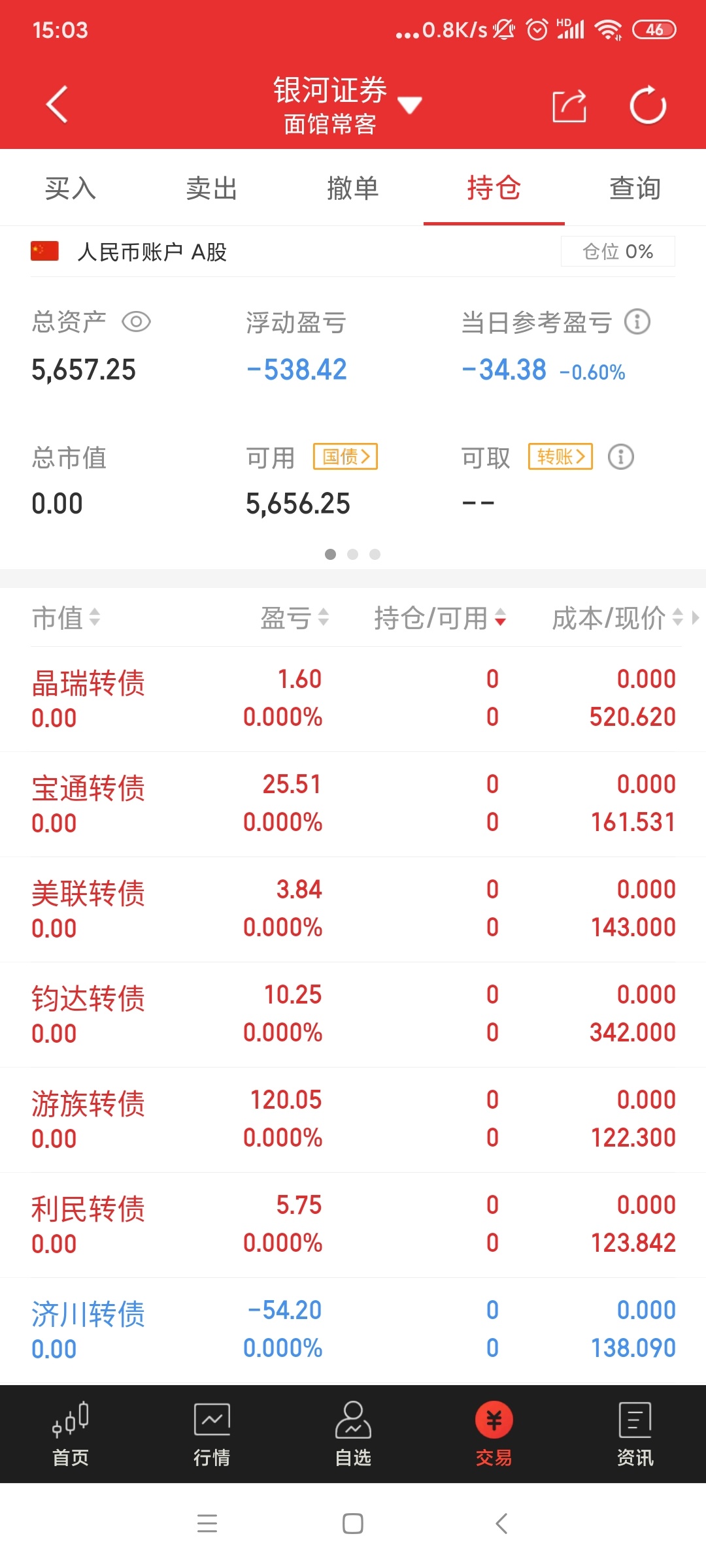Screen dimensions: 706x1568
Task: Go back using the top-left arrow
Action: click(x=57, y=105)
